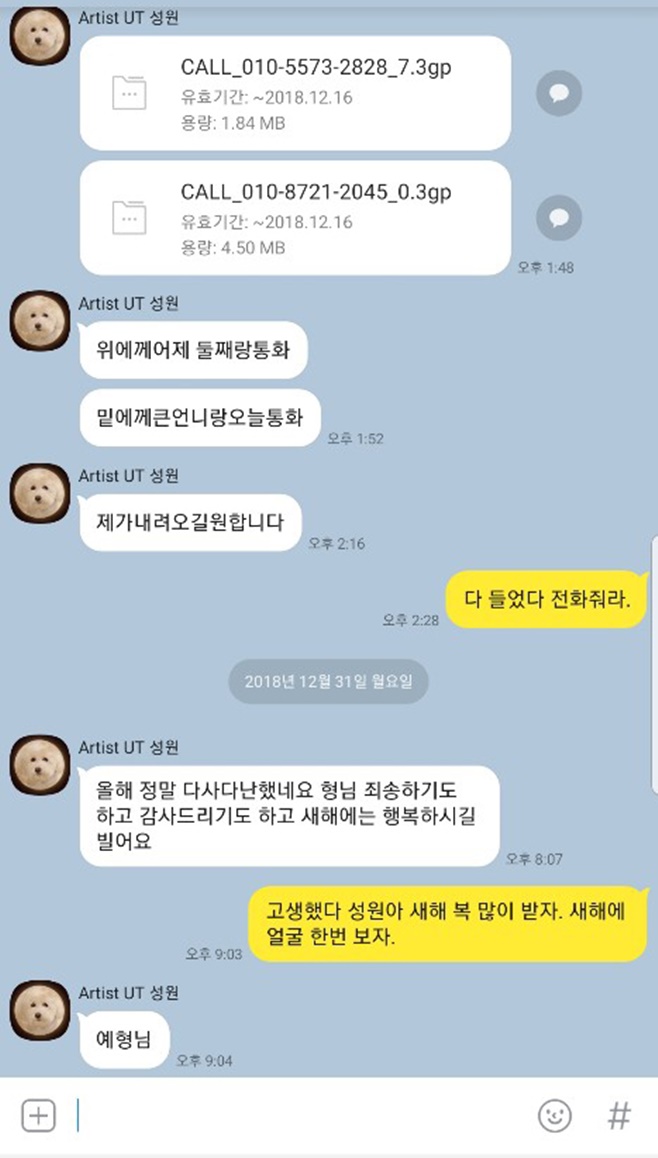Screen dimensions: 658x1158
Task: Open the hashtag search button
Action: coord(619,1116)
